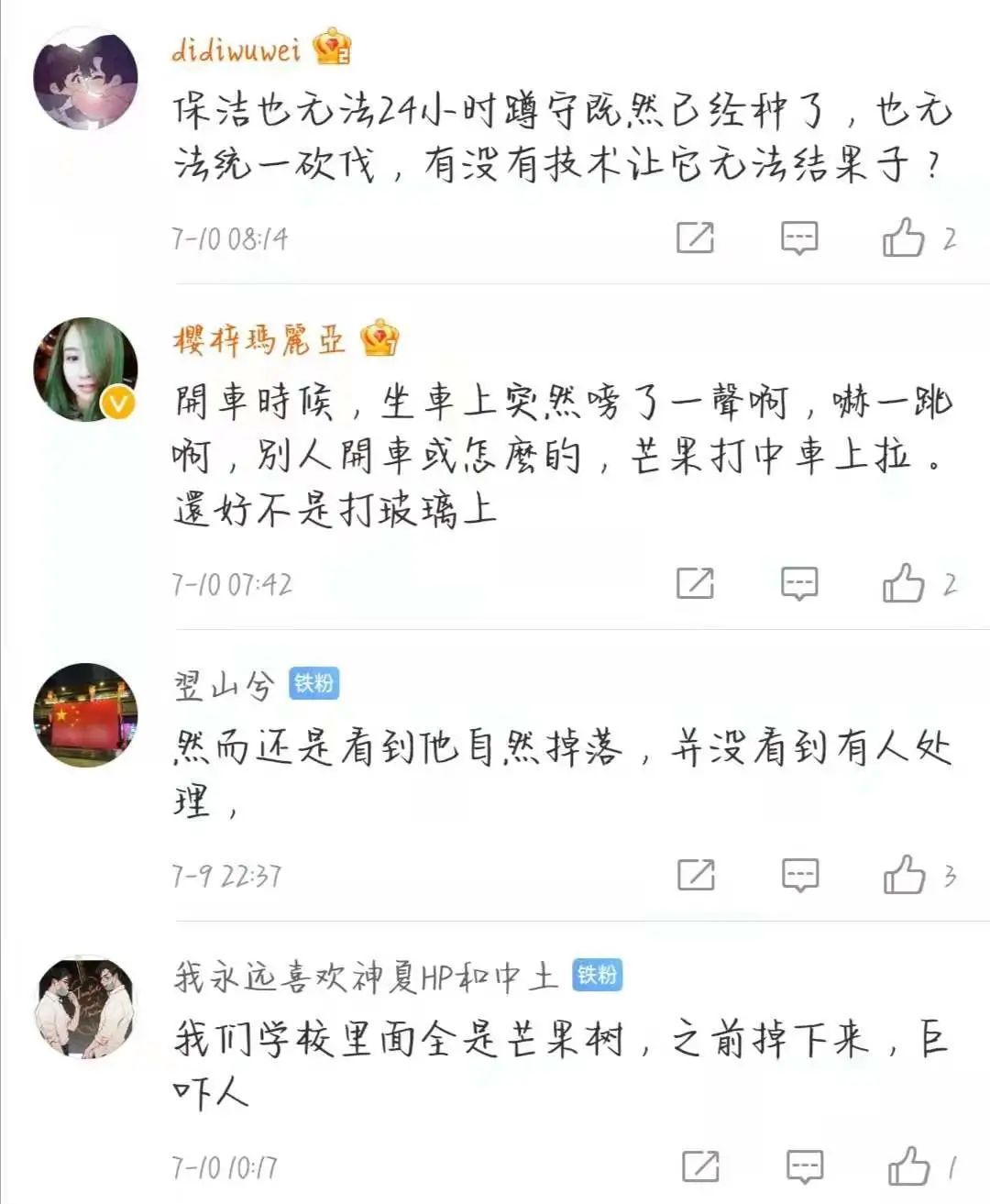The width and height of the screenshot is (990, 1204).
Task: Repost 櫻梓瑪麗亞's comment
Action: (695, 583)
